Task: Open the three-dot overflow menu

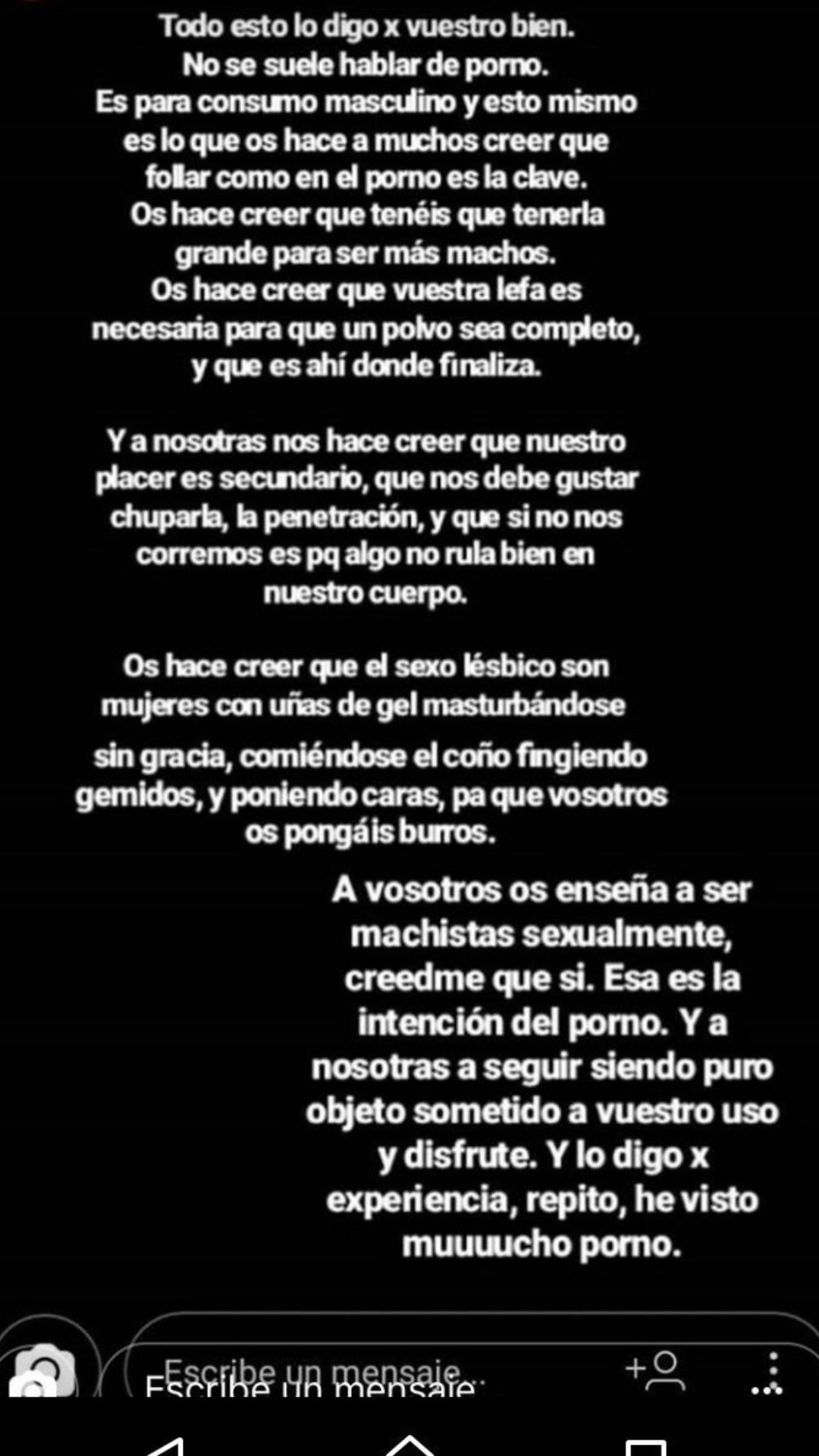Action: [x=769, y=1373]
